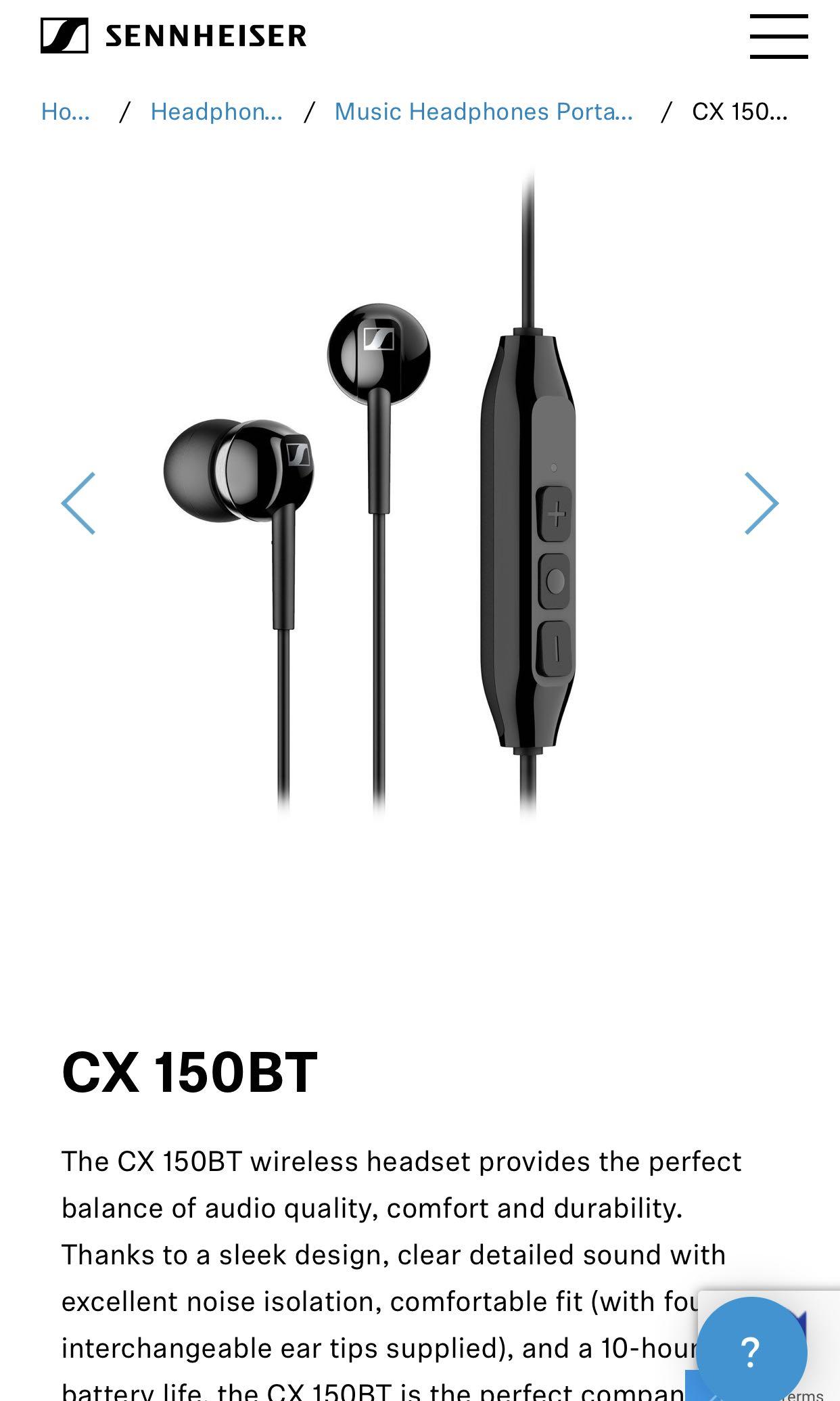The height and width of the screenshot is (1401, 840).
Task: Open Music Headphones Portable breadcrumb
Action: (484, 112)
